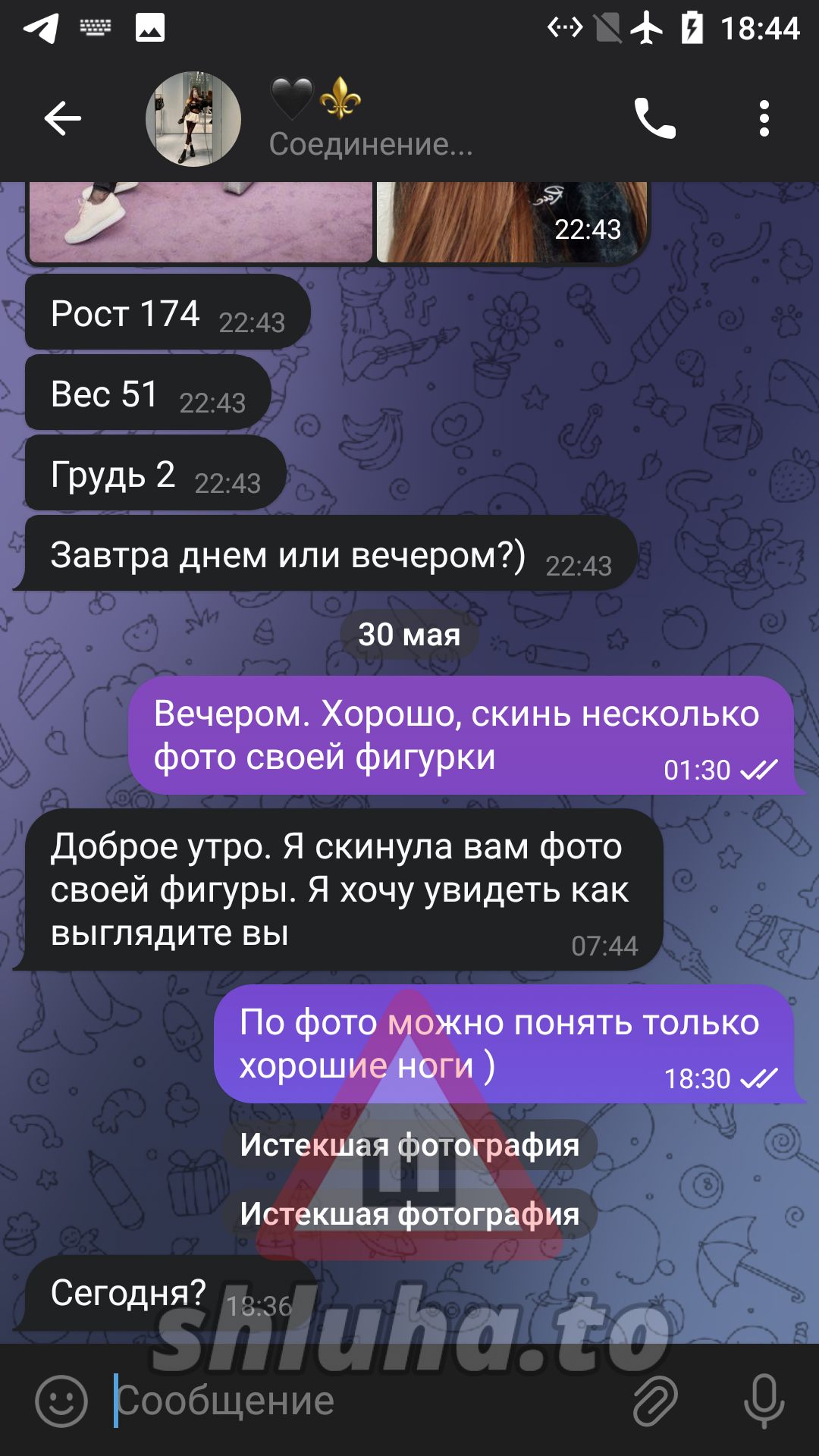Open the three-dot overflow menu

coord(764,119)
